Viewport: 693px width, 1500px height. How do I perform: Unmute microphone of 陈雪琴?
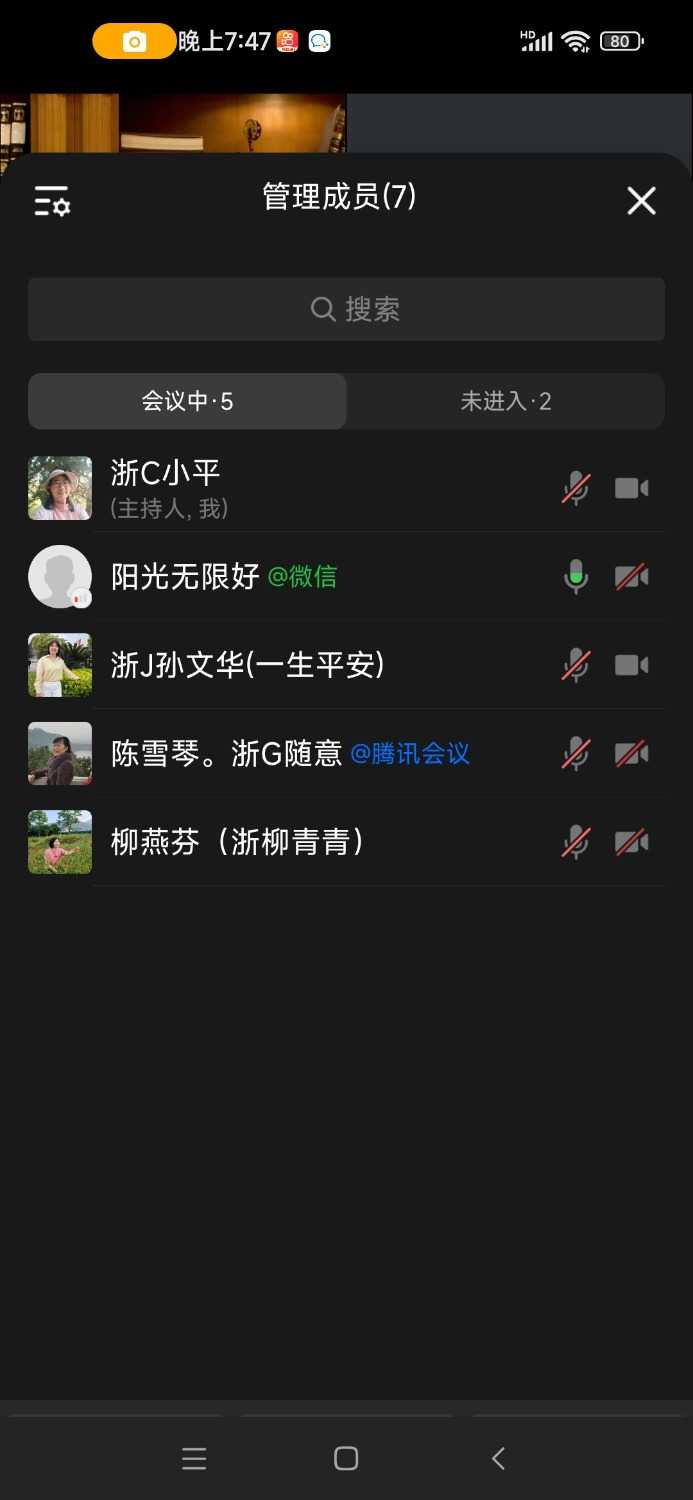(x=575, y=753)
